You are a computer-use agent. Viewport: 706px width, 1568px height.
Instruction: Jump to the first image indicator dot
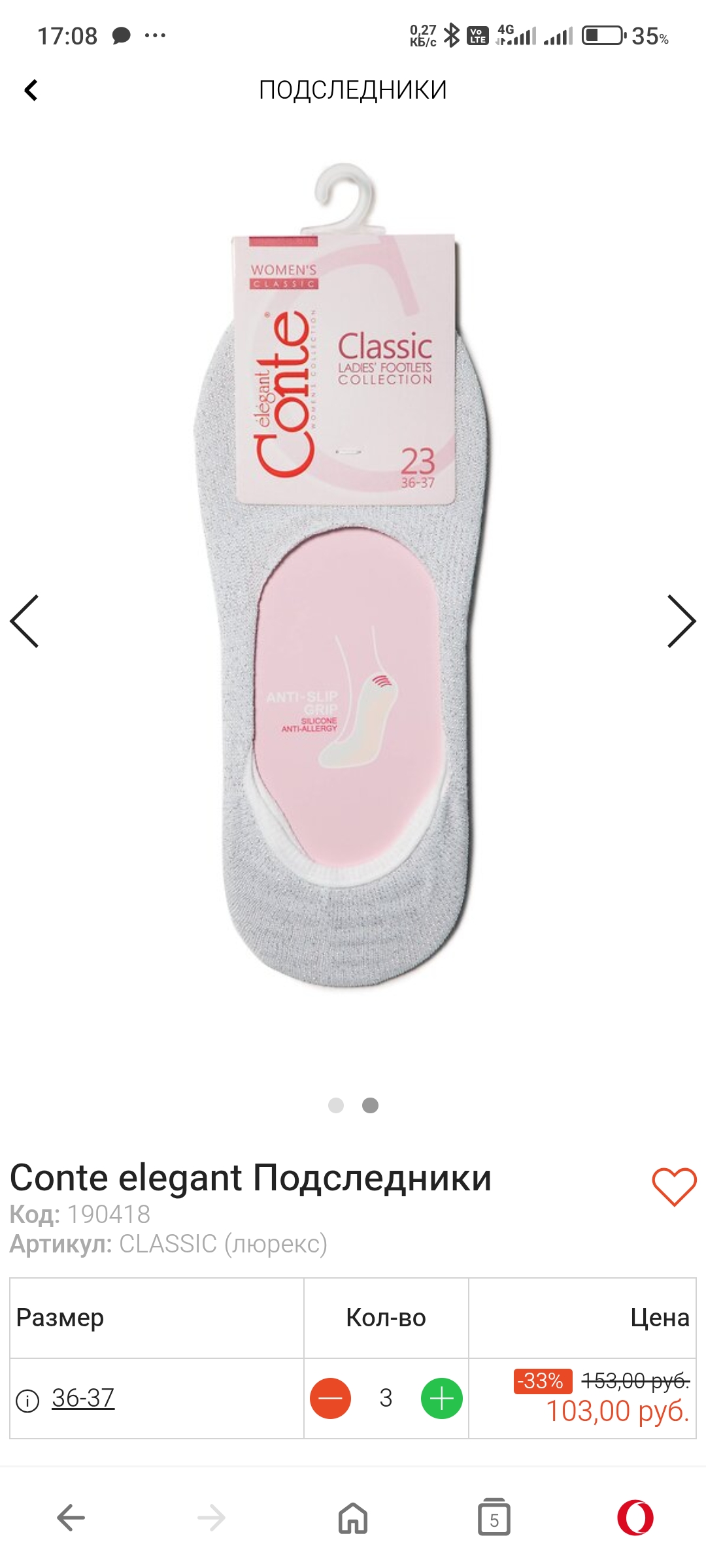(x=336, y=1105)
